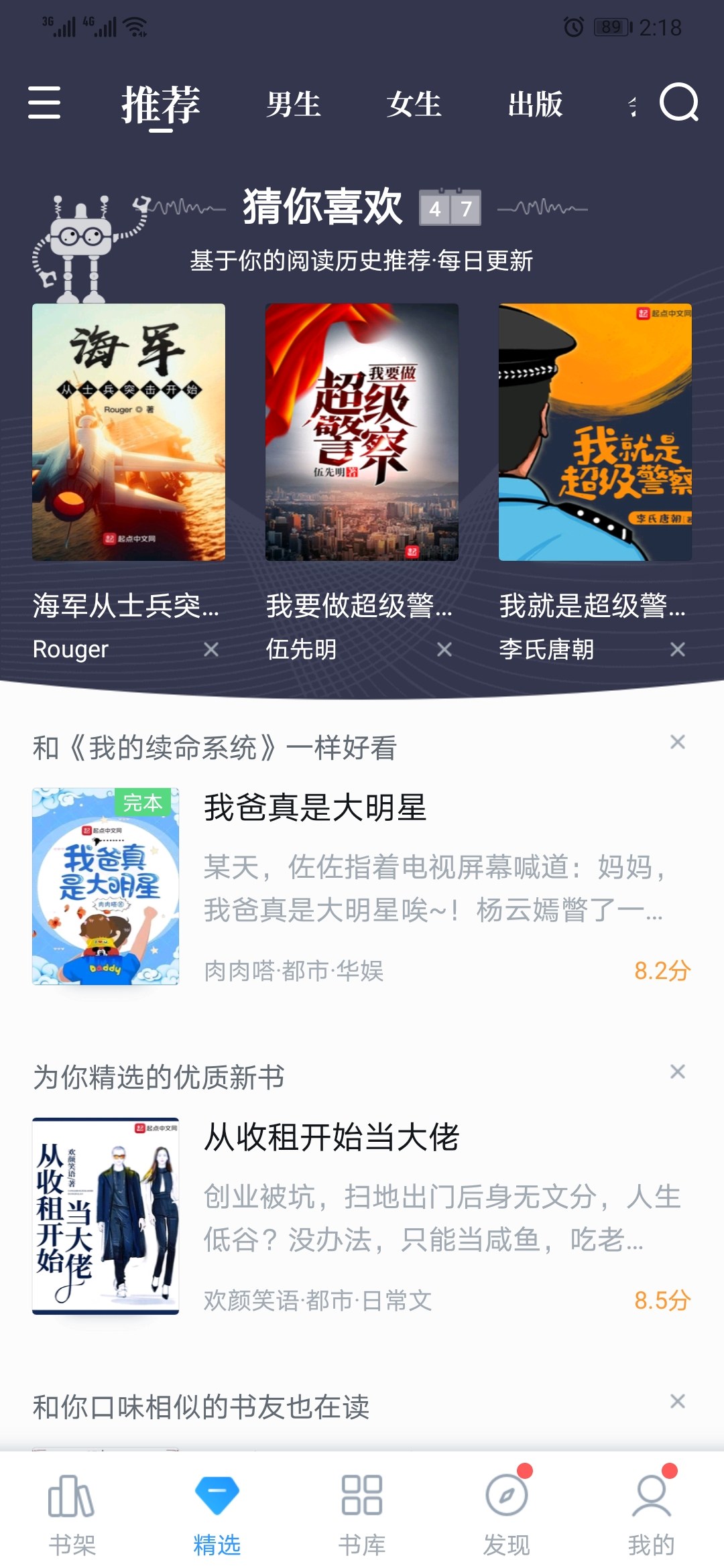Switch to the 女生 top tab
Image resolution: width=724 pixels, height=1568 pixels.
click(414, 105)
